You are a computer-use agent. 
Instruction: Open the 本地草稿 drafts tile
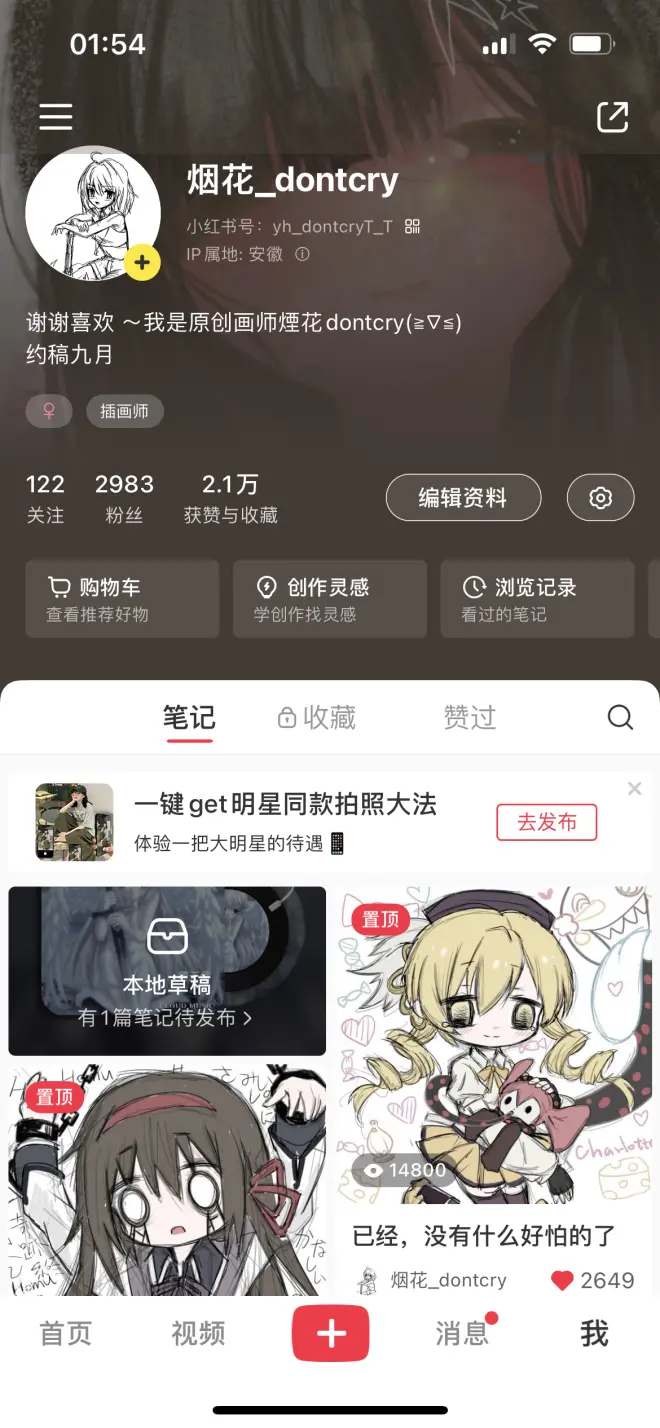point(167,970)
